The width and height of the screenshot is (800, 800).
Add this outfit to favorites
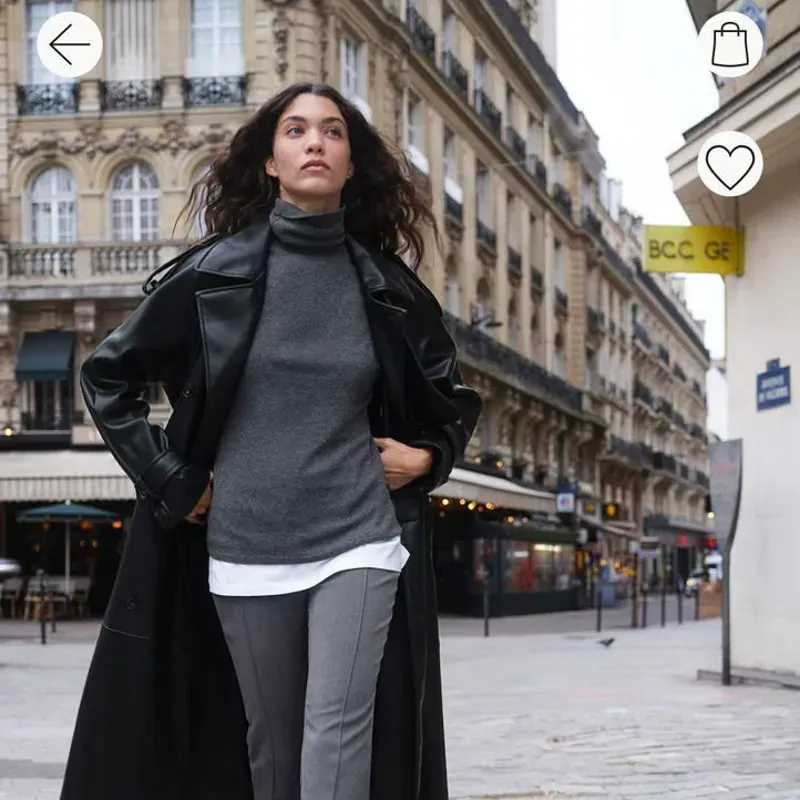click(730, 164)
